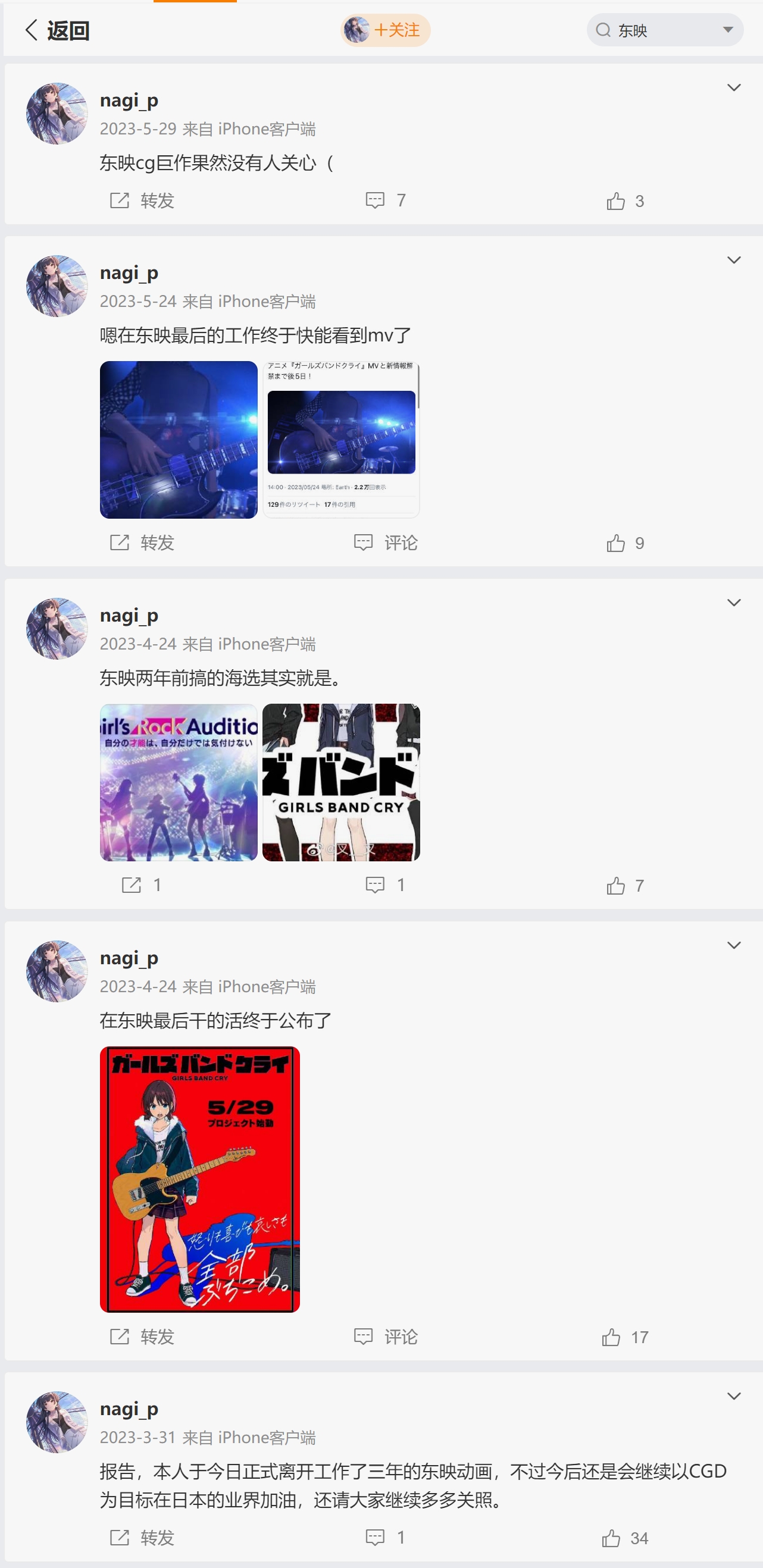Open options chevron on the 2023-5-29 post

point(734,87)
